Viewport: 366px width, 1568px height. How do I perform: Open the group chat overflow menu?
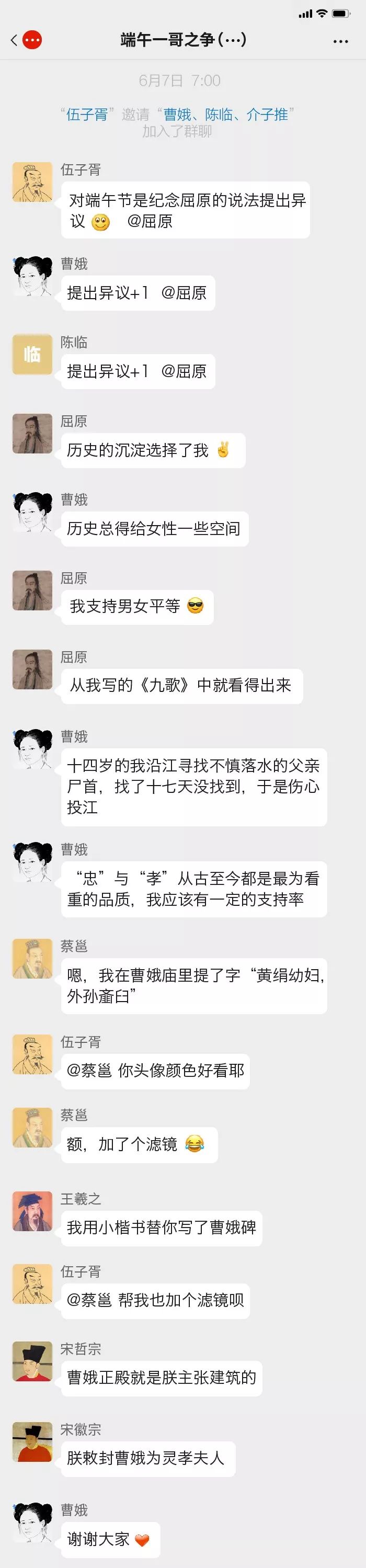pyautogui.click(x=340, y=41)
